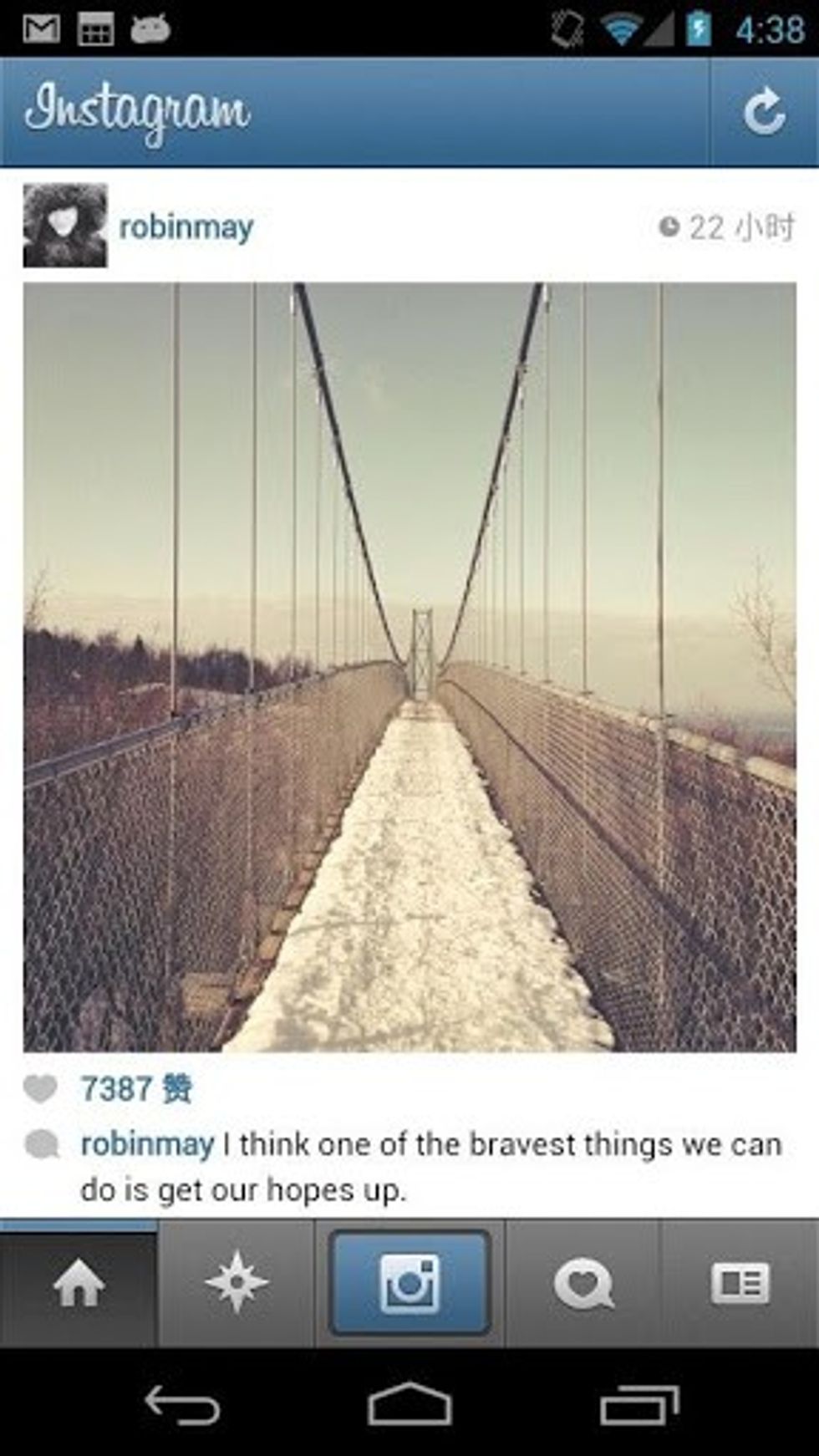This screenshot has width=819, height=1456.
Task: Go to the Home feed tab
Action: click(79, 1283)
